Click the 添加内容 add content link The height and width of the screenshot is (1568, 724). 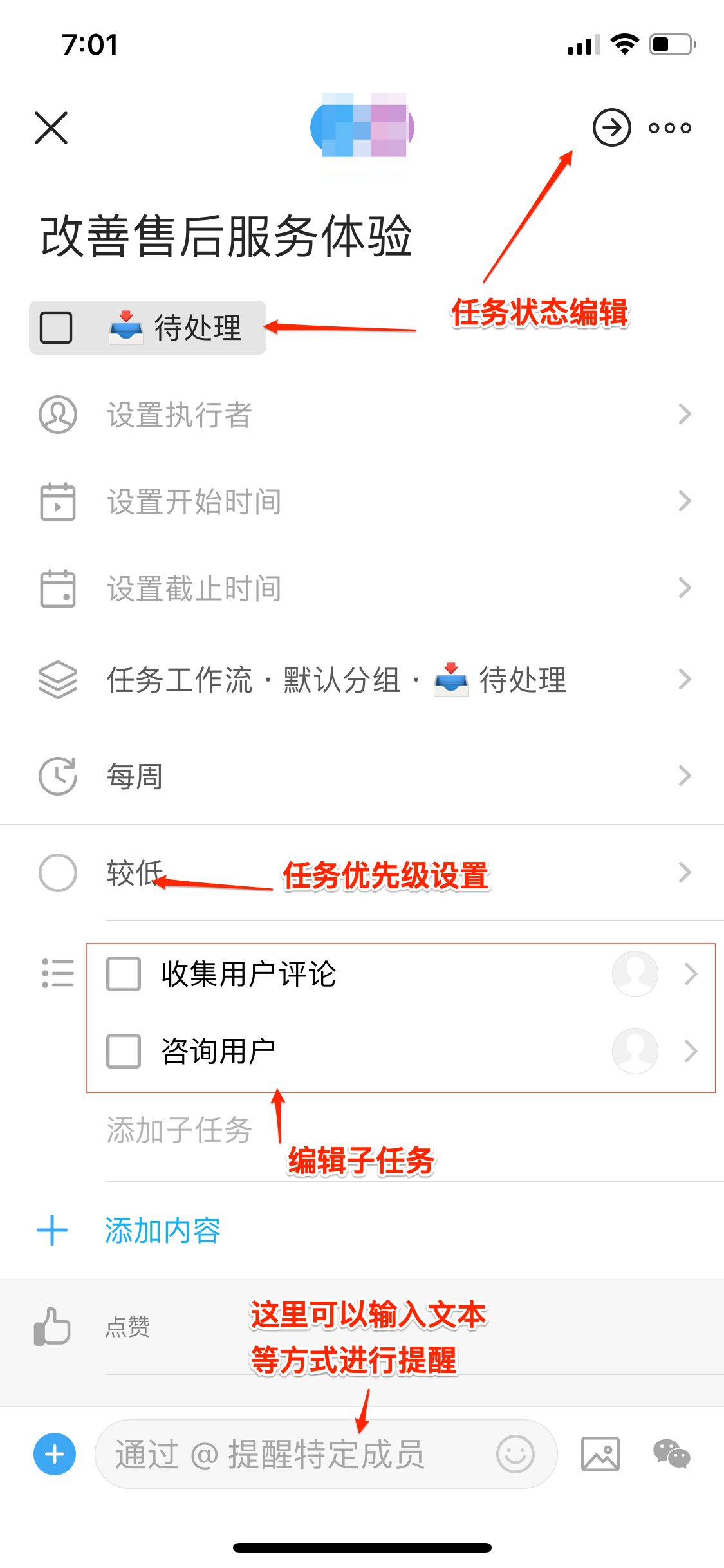pos(162,1229)
